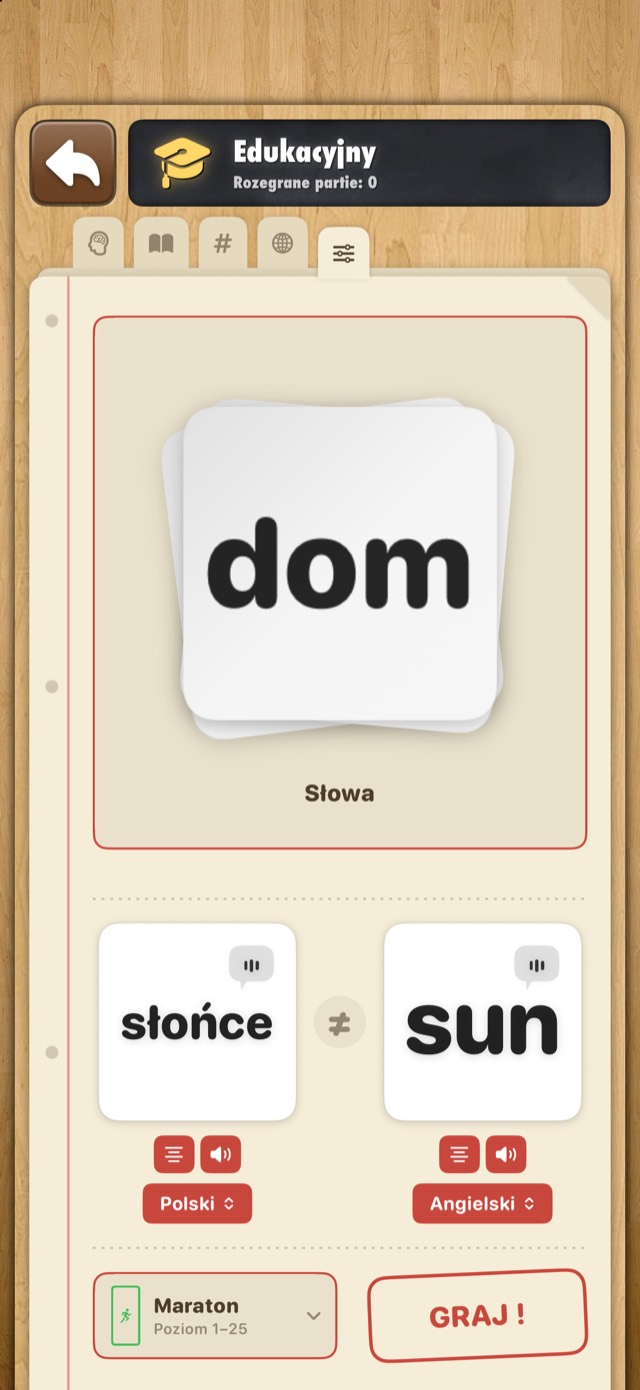Open the book tab
Viewport: 640px width, 1390px height.
point(161,244)
